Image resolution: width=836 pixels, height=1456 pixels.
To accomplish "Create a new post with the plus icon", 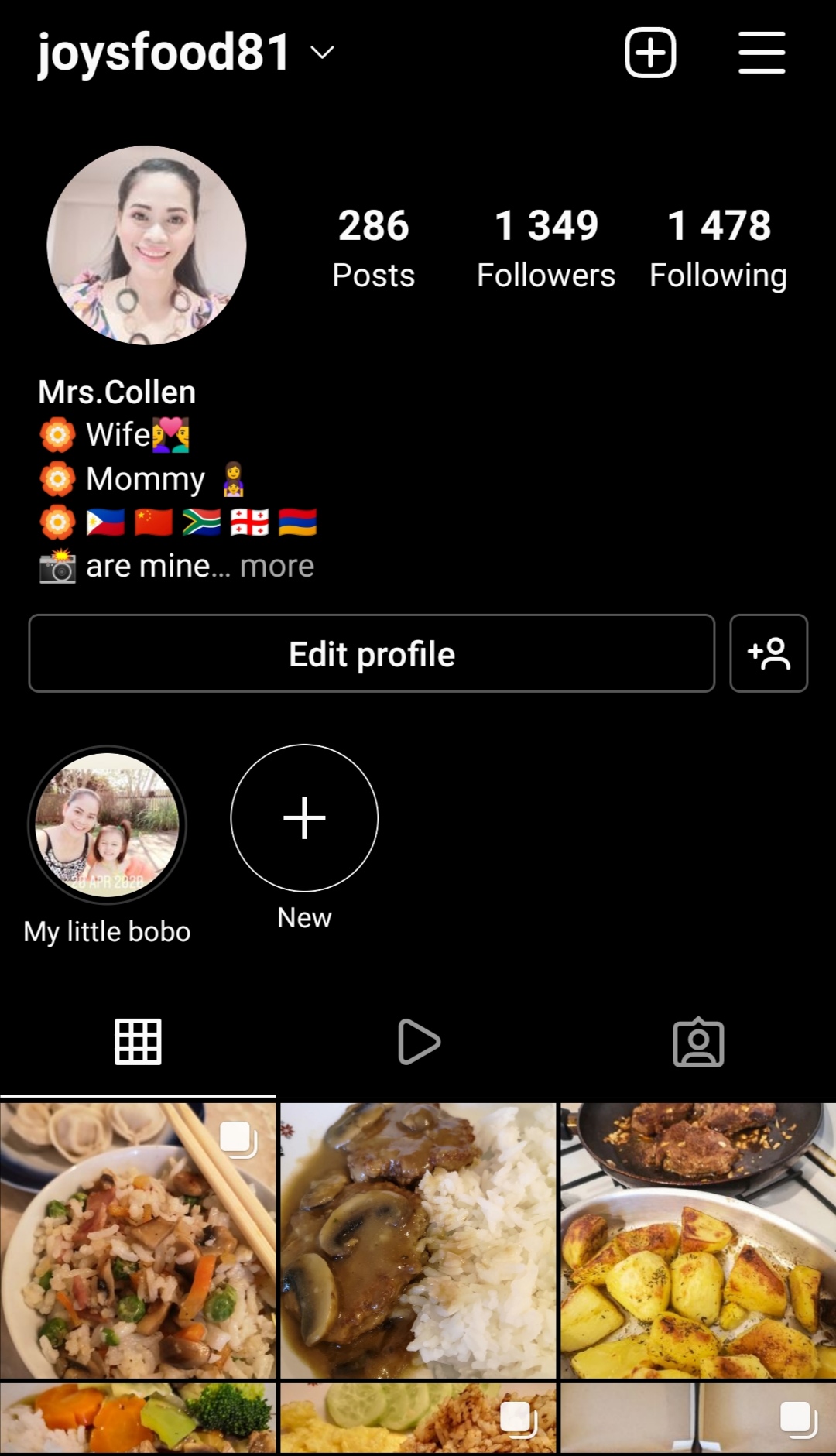I will tap(650, 53).
